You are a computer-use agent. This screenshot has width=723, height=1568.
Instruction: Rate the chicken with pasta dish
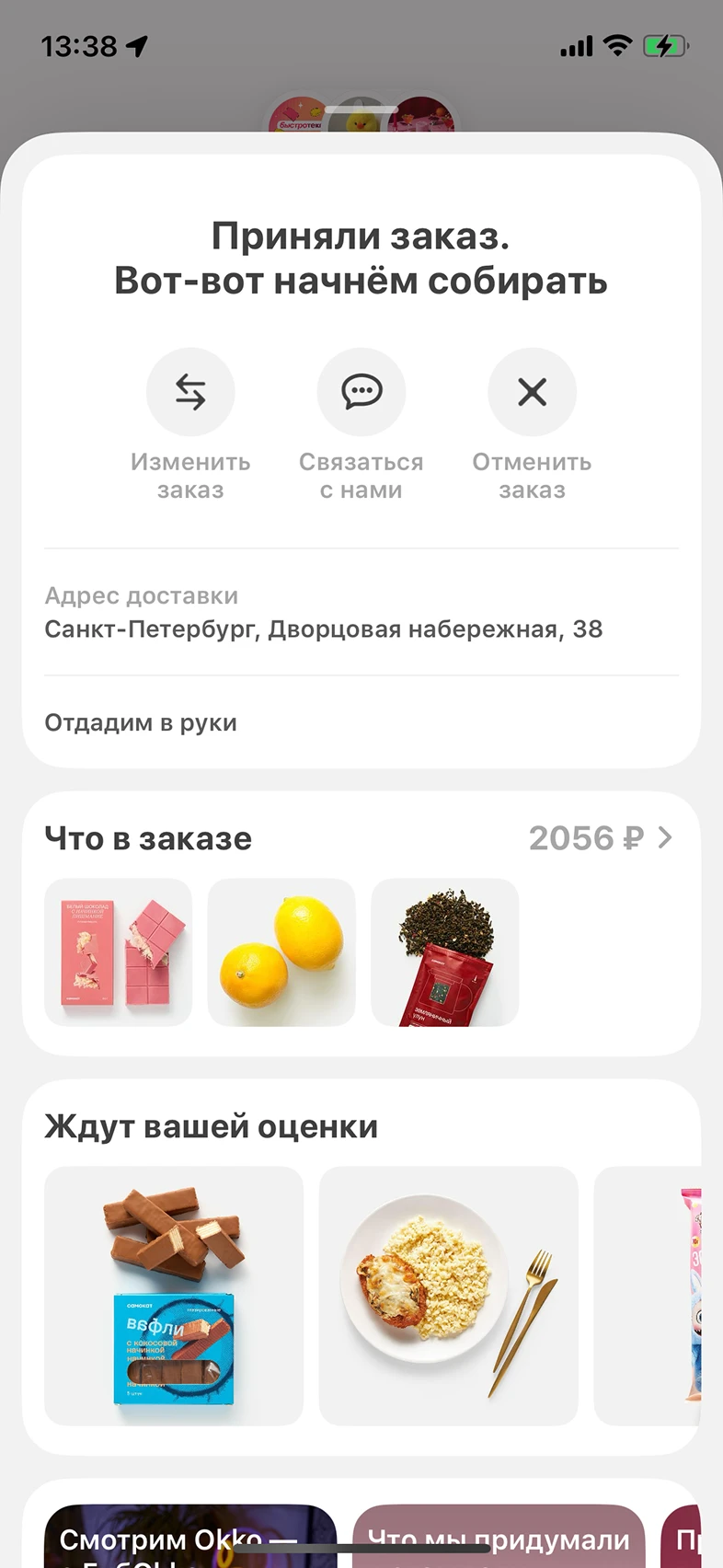tap(448, 1296)
